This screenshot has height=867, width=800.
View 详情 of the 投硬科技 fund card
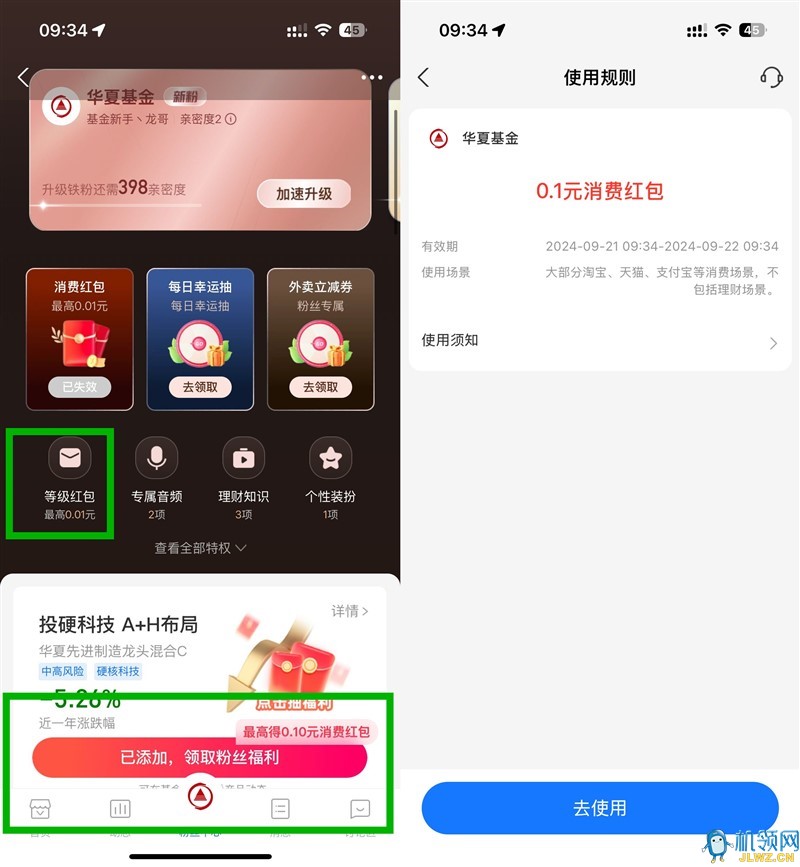pyautogui.click(x=350, y=611)
